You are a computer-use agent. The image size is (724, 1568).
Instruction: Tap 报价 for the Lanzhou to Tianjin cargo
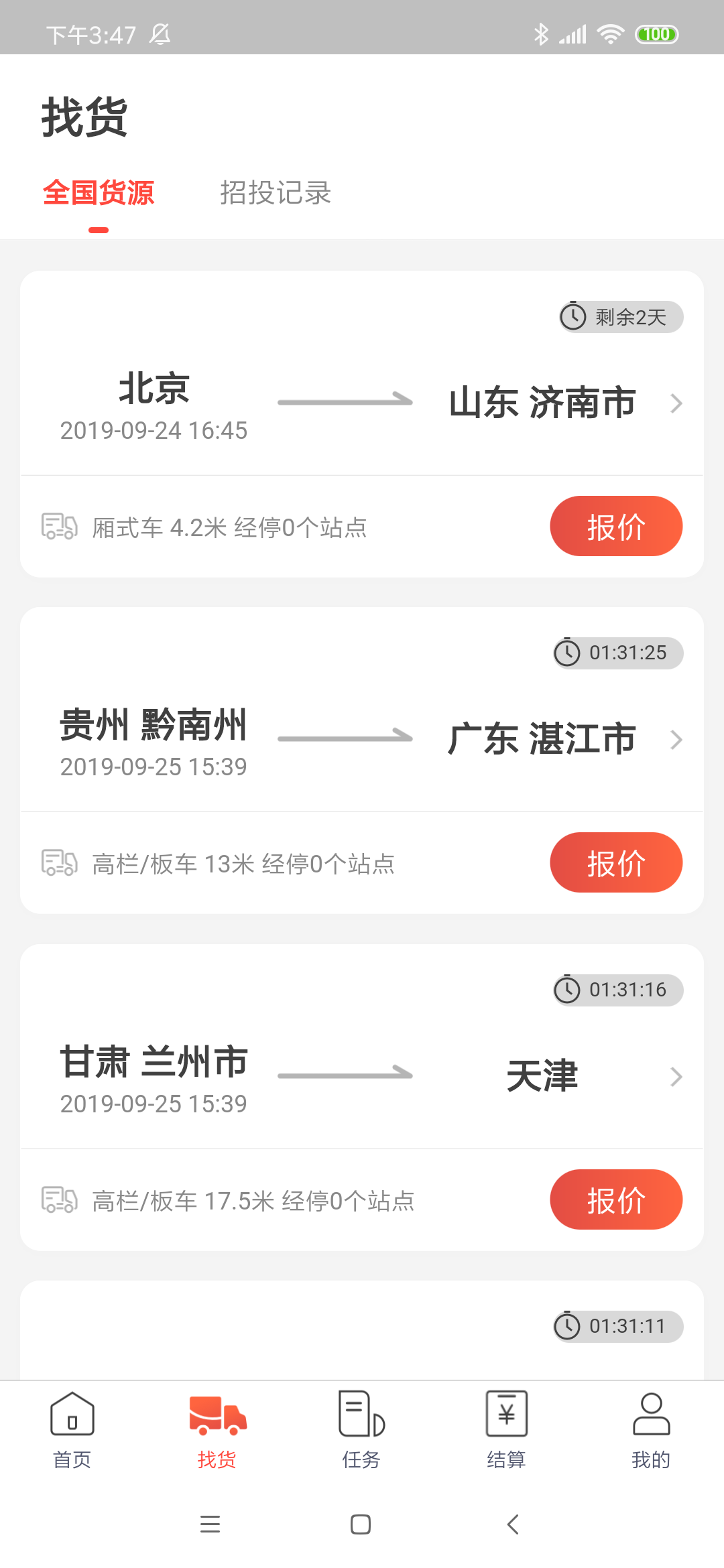point(616,1199)
